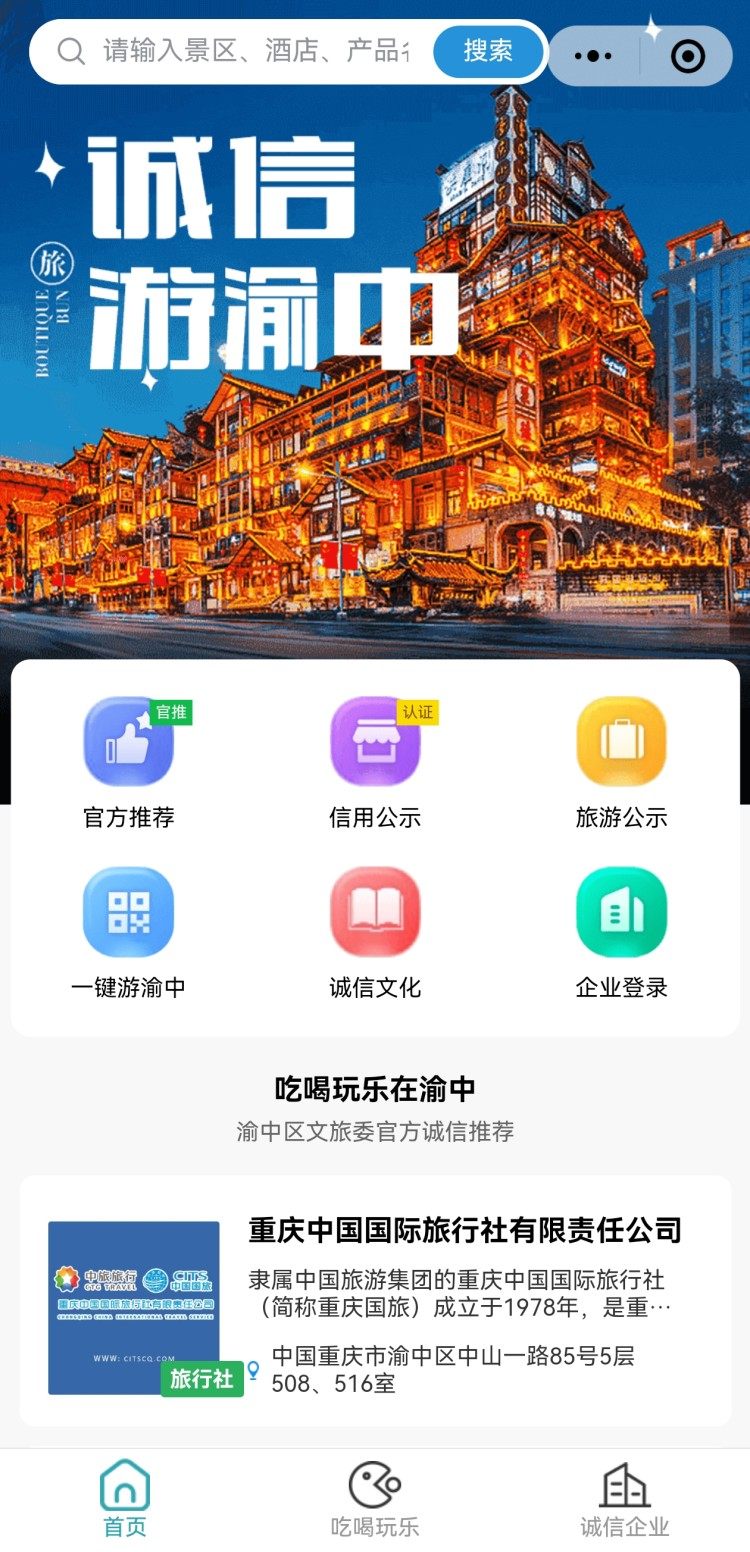Switch to the 诚信企业 tab
750x1552 pixels.
625,1498
